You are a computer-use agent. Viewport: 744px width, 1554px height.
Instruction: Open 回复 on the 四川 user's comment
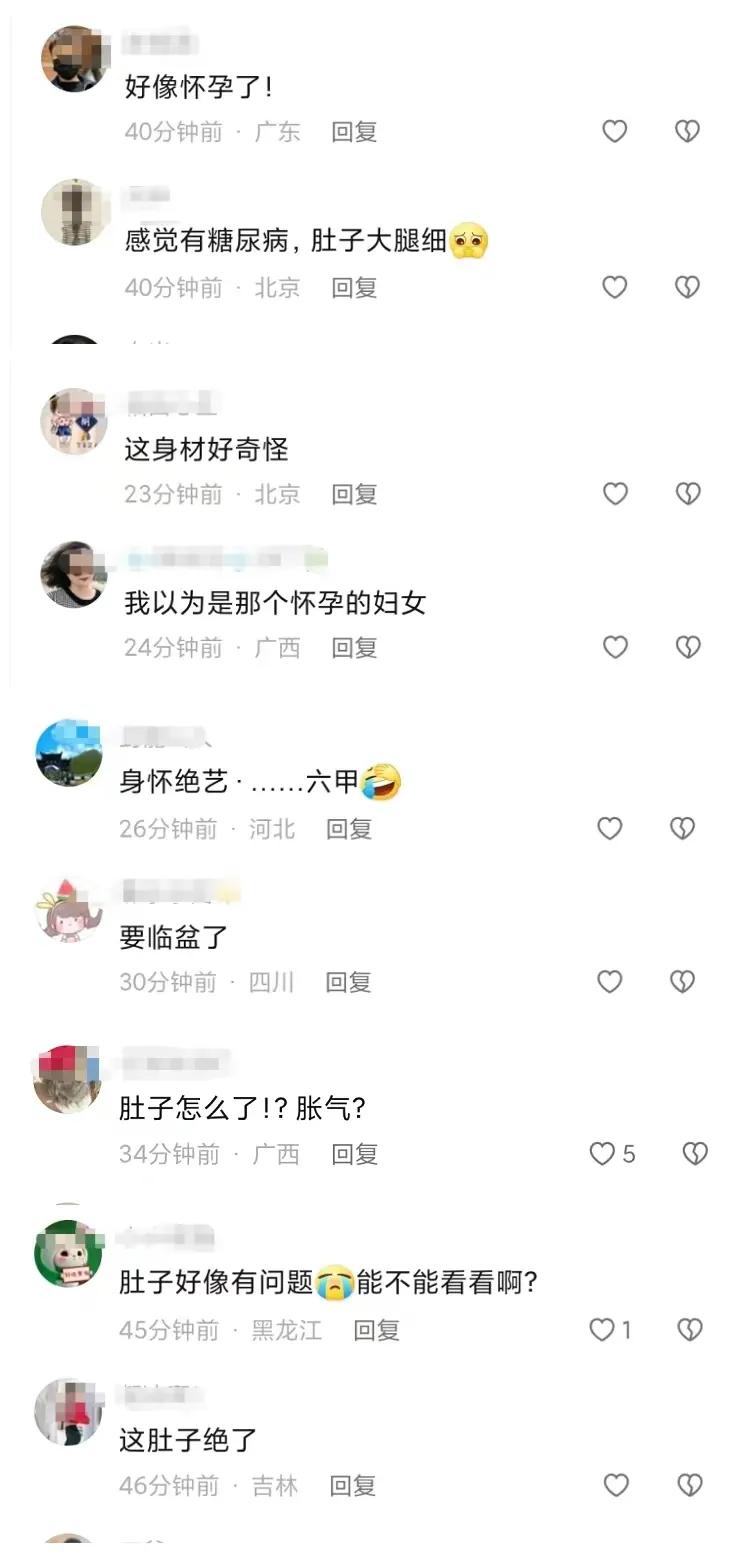pyautogui.click(x=349, y=982)
